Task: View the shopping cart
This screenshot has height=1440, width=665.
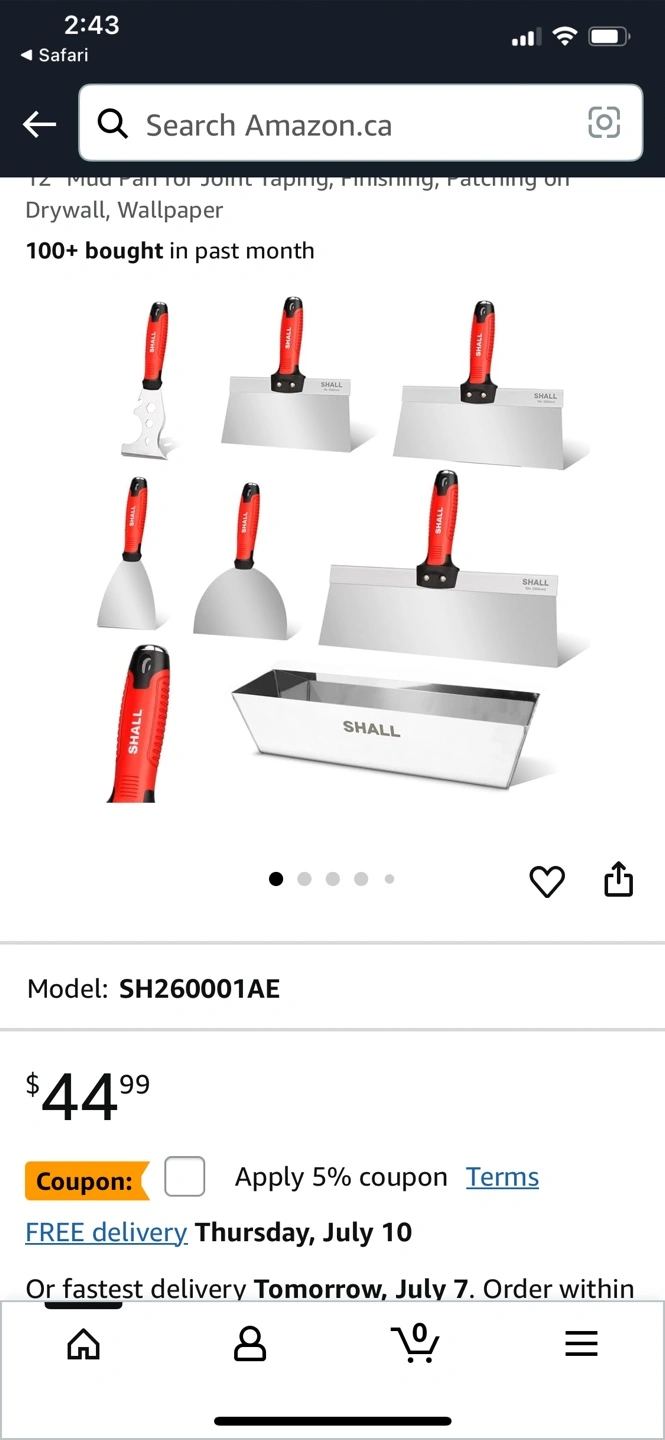Action: (415, 1343)
